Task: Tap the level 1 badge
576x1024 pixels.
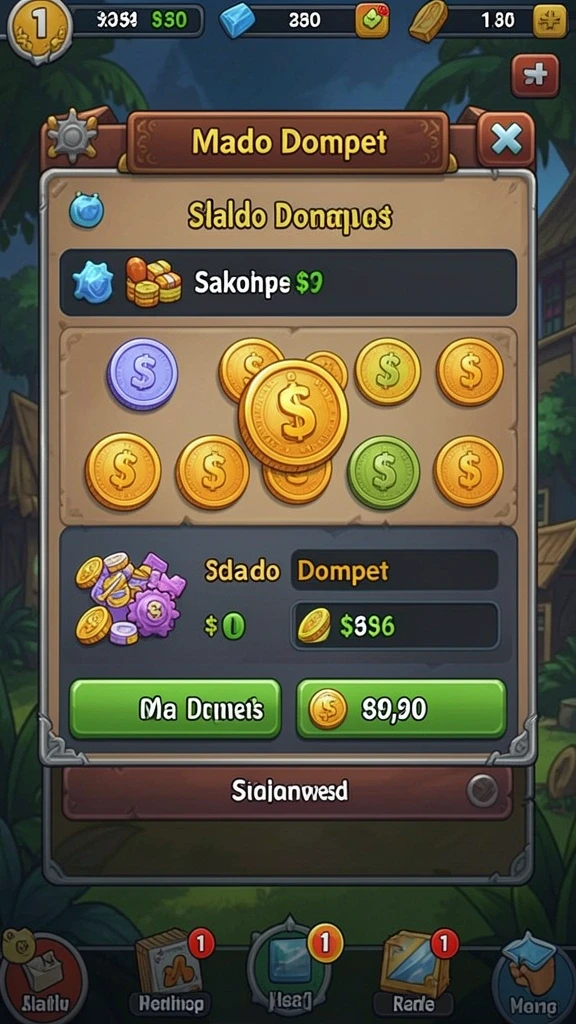Action: [x=40, y=26]
